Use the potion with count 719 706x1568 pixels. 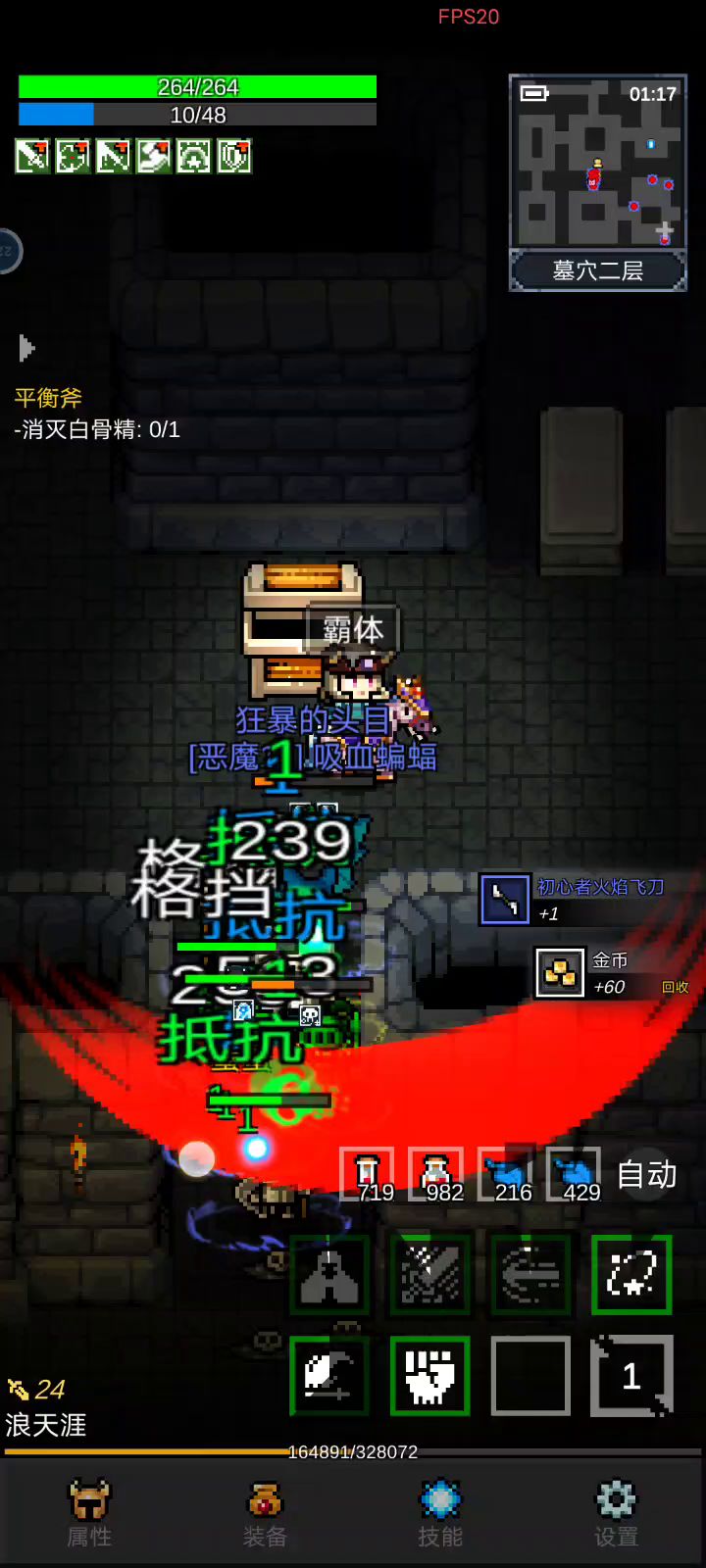pos(368,1174)
